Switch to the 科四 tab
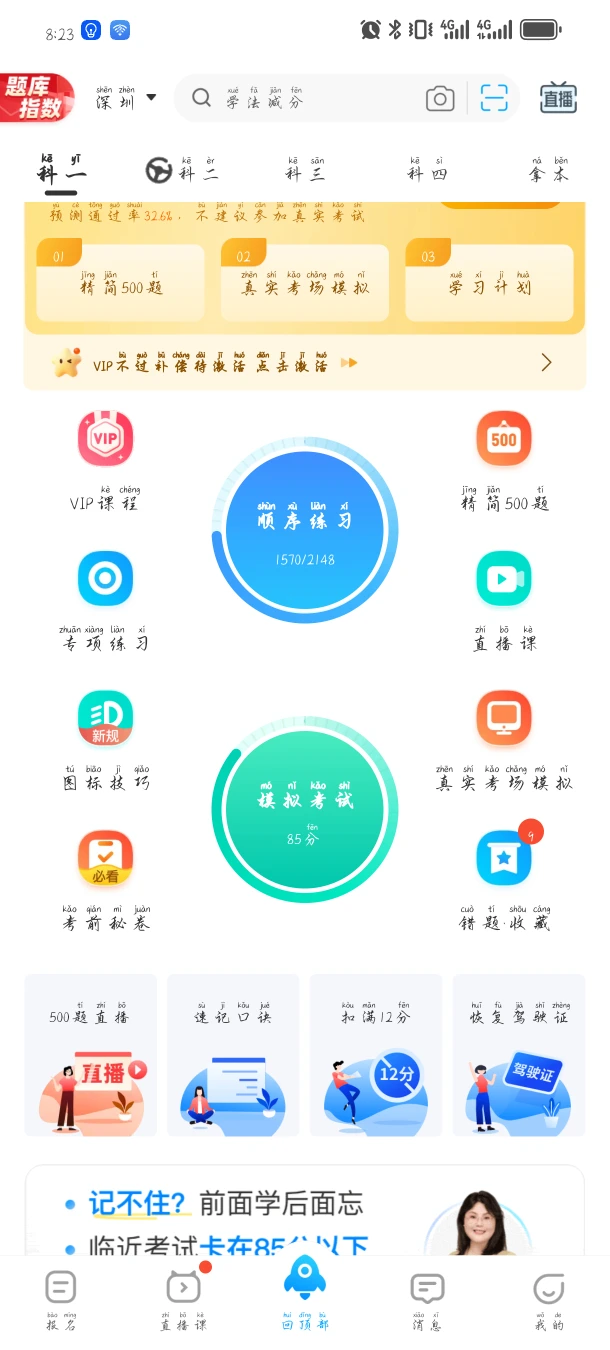 pyautogui.click(x=426, y=171)
